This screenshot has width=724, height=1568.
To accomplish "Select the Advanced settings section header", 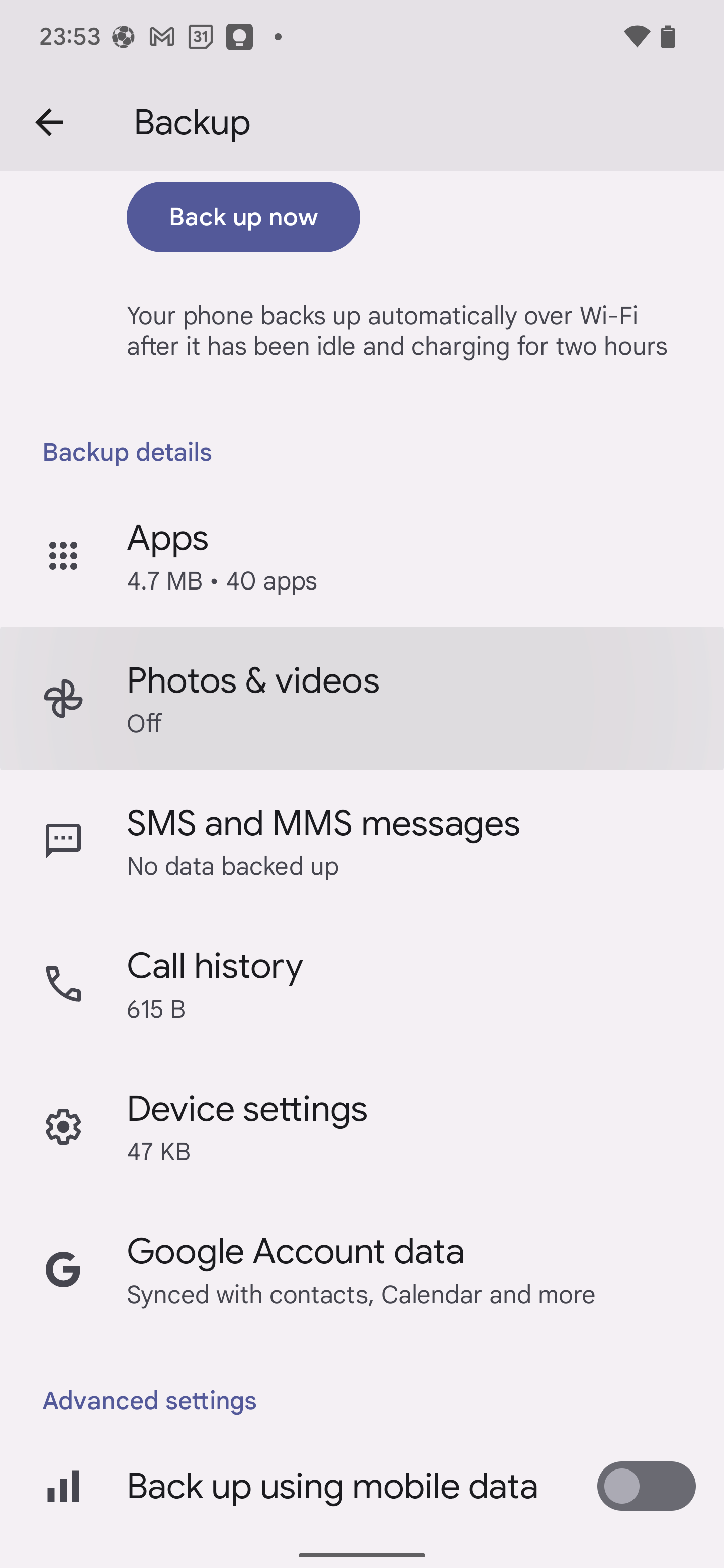I will tap(150, 1400).
